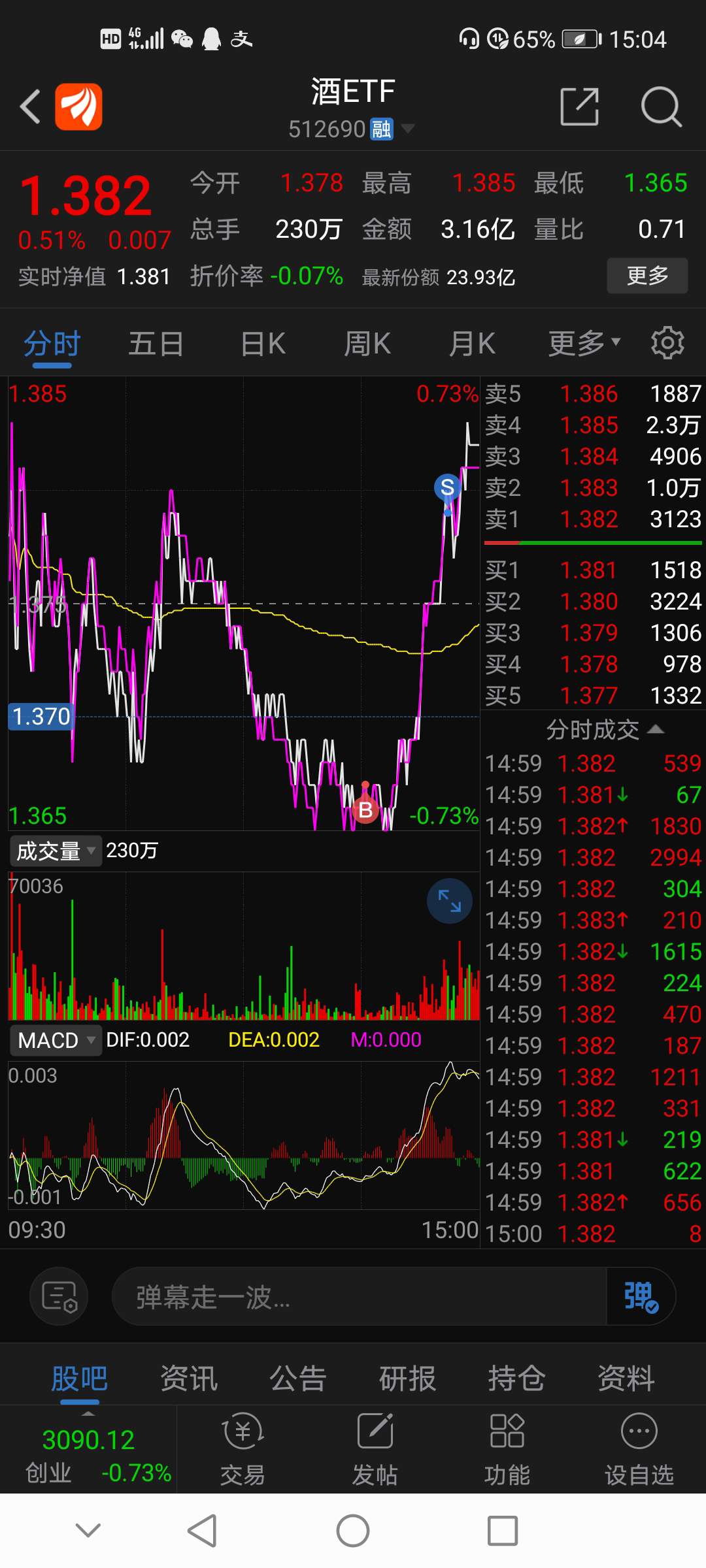Toggle the 弹 danmaku switch
706x1568 pixels.
[x=640, y=1296]
